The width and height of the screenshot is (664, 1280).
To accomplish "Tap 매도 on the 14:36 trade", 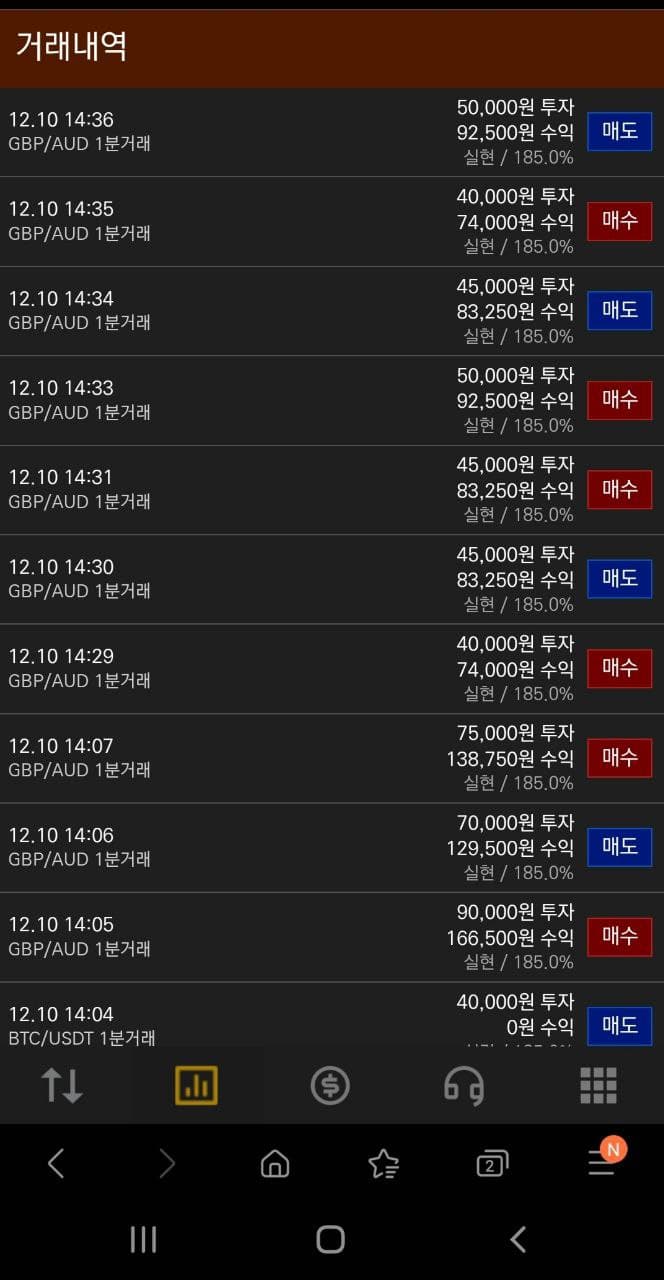I will (x=619, y=132).
